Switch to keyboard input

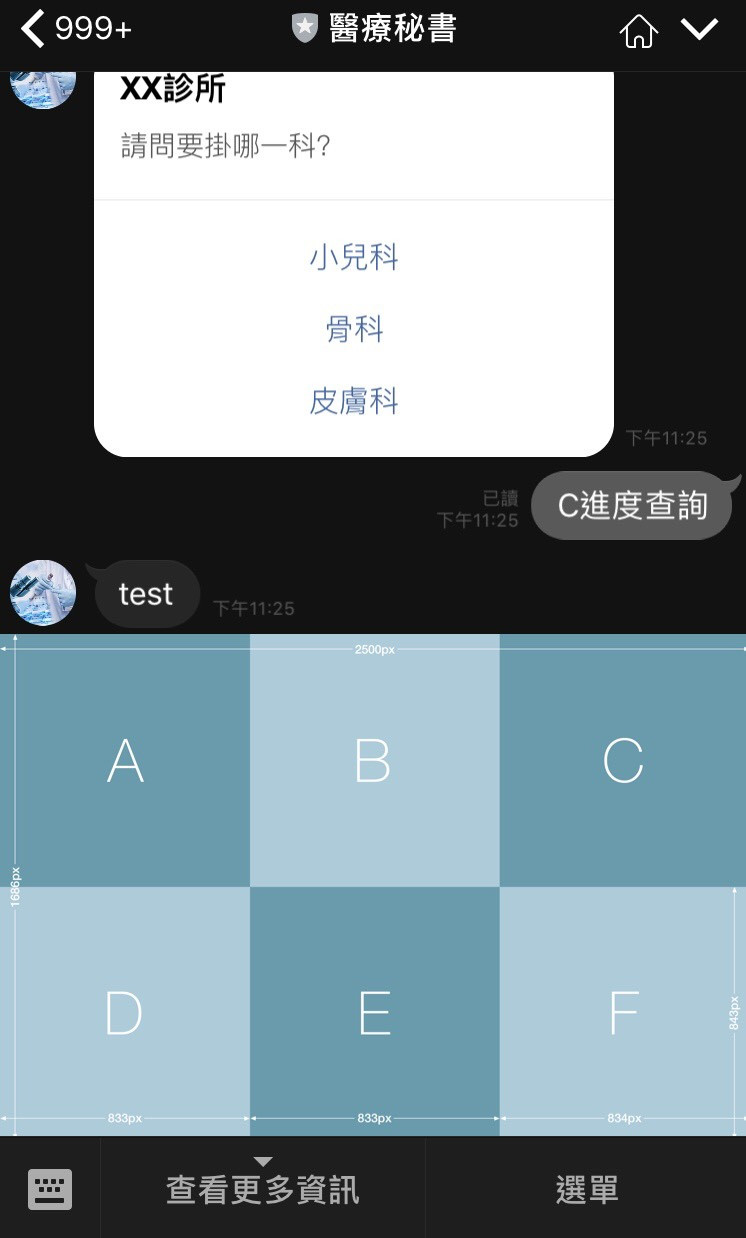click(50, 1189)
